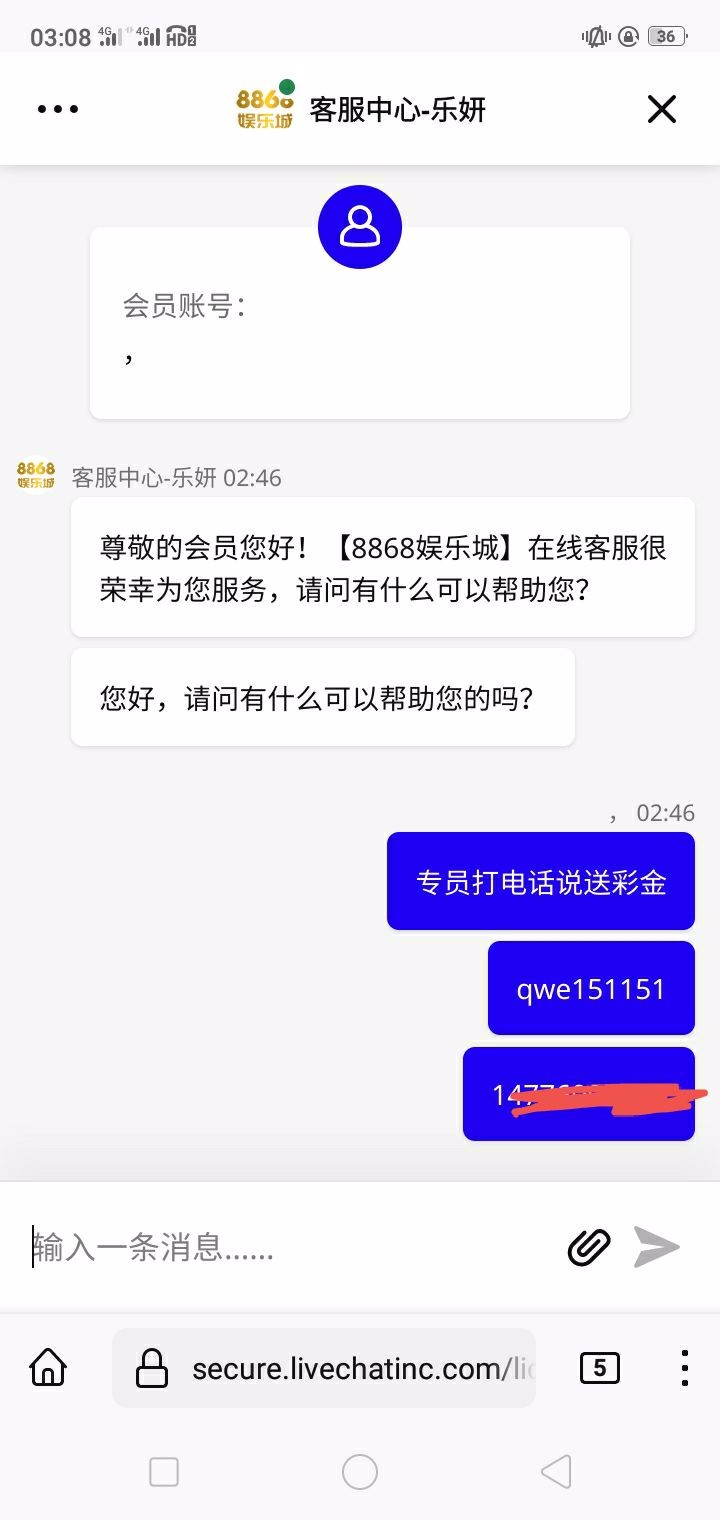Viewport: 720px width, 1520px height.
Task: Go to browser home page
Action: click(x=48, y=1367)
